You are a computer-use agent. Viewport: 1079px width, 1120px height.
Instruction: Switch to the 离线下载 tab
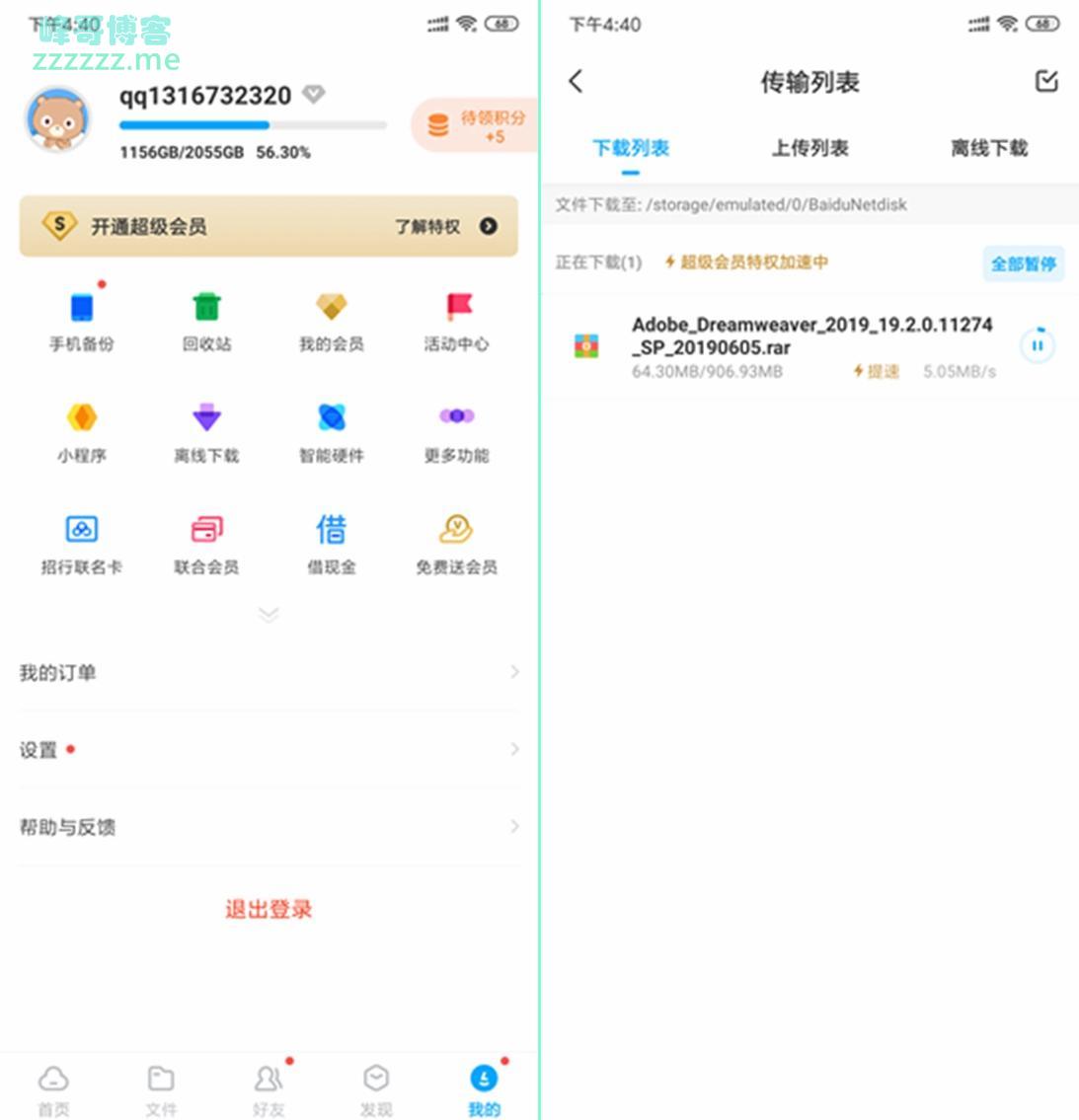[x=989, y=148]
